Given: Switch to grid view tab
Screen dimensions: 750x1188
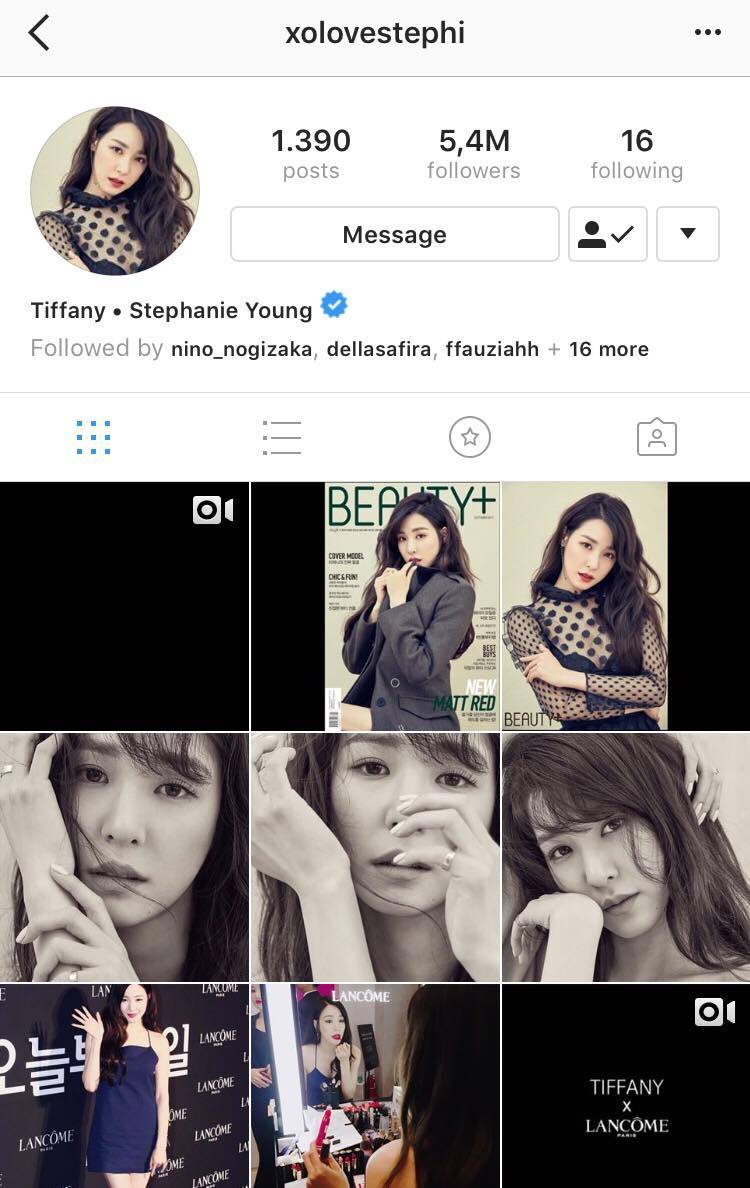Looking at the screenshot, I should click(93, 437).
